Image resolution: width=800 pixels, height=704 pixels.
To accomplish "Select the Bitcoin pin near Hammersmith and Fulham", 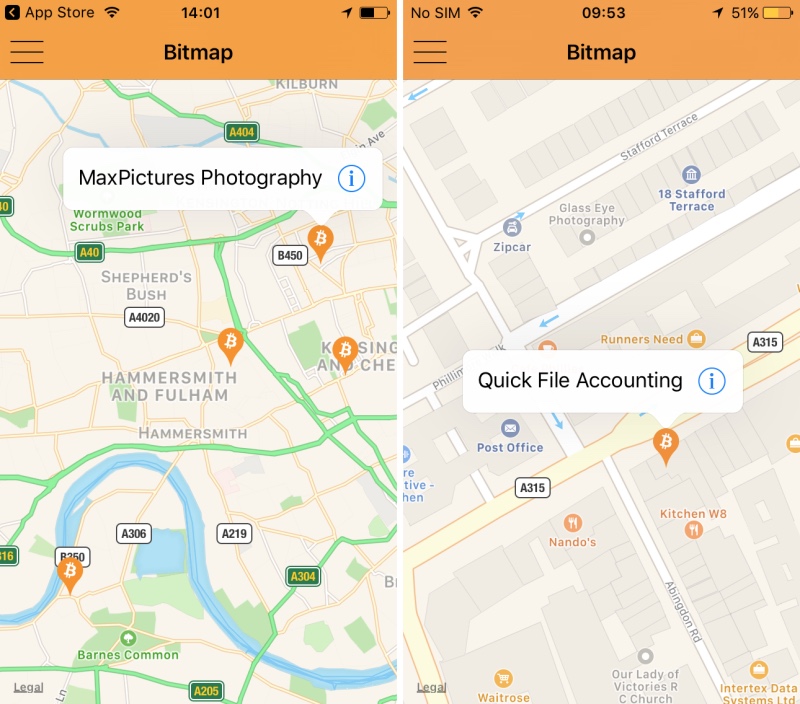I will [x=231, y=344].
